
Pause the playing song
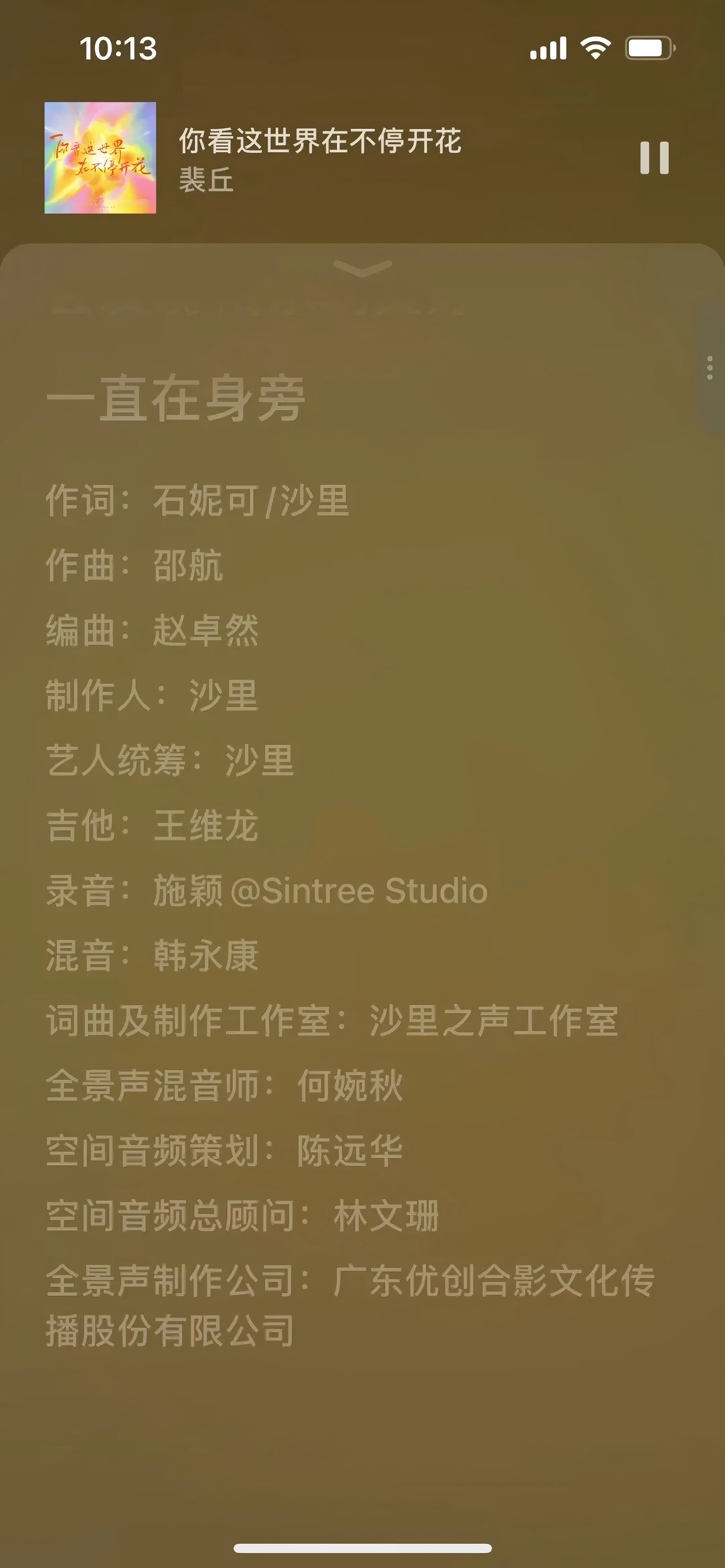pyautogui.click(x=654, y=158)
